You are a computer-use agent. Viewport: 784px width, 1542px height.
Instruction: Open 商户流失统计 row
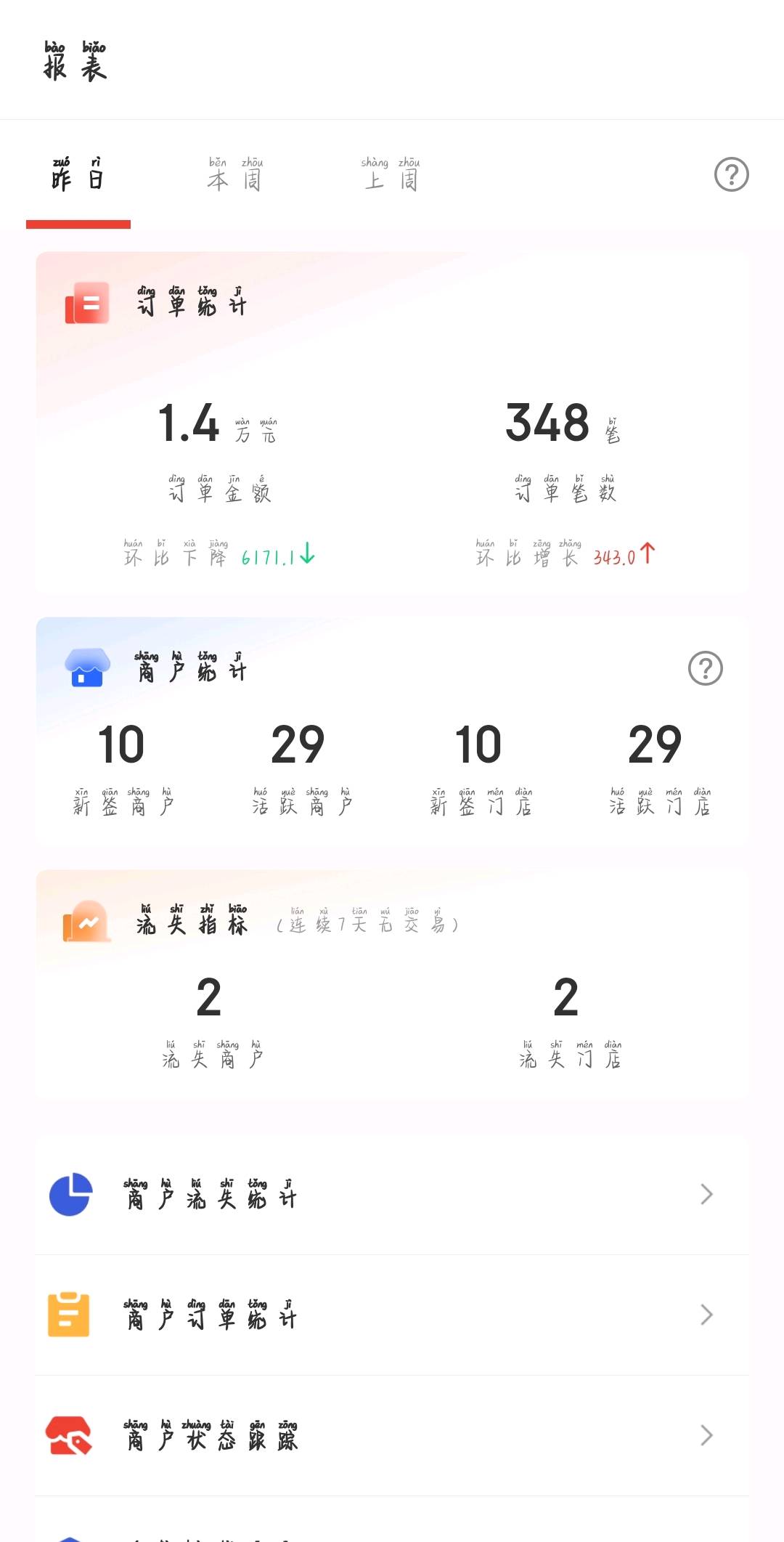[x=392, y=1194]
